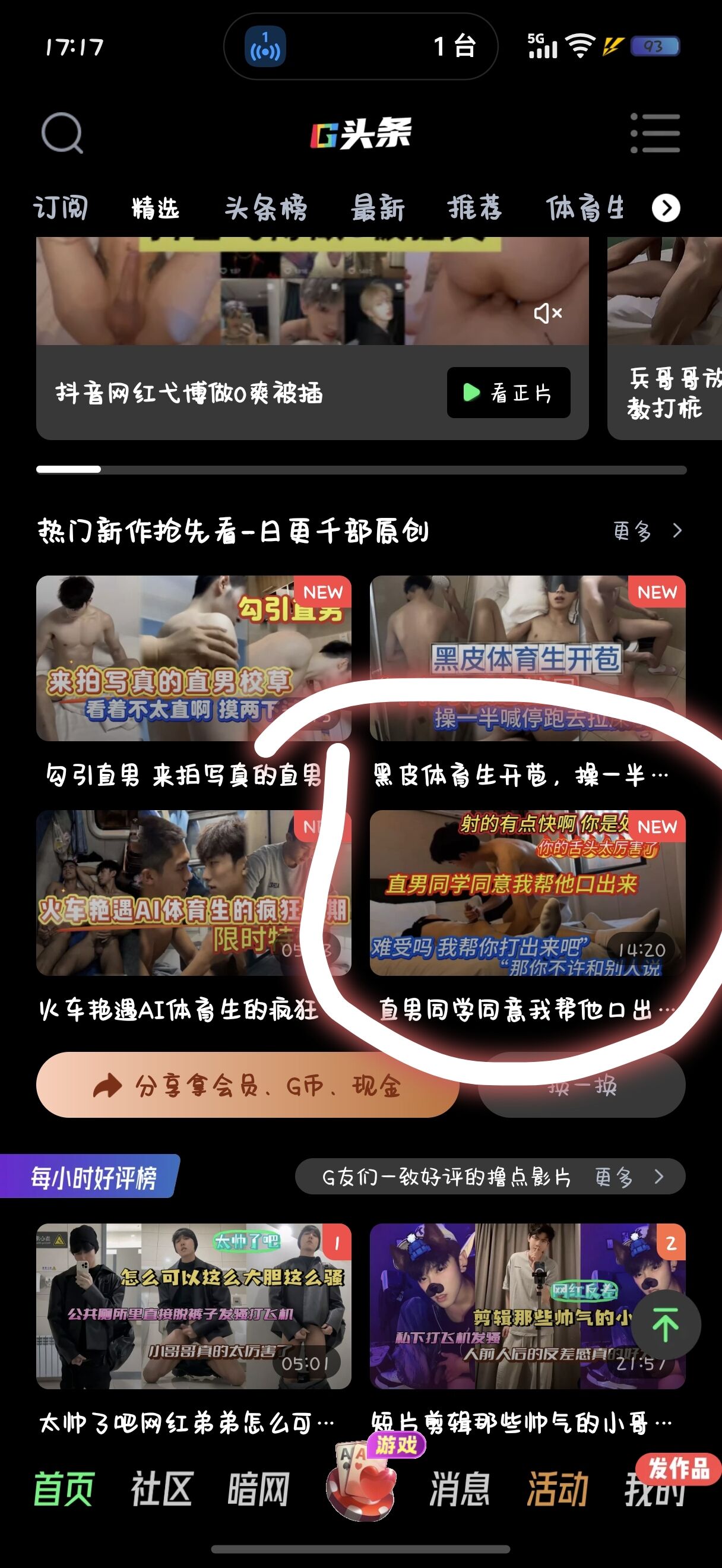This screenshot has height=1568, width=722.
Task: Unmute the preview video sound
Action: coord(547,314)
